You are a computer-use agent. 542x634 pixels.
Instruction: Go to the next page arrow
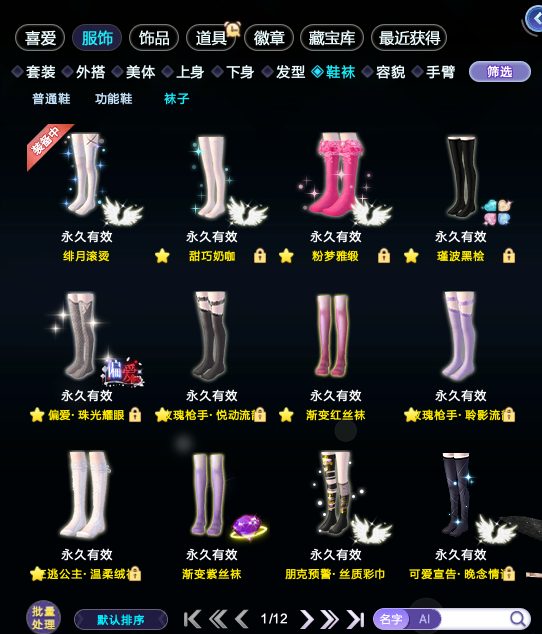click(x=307, y=619)
